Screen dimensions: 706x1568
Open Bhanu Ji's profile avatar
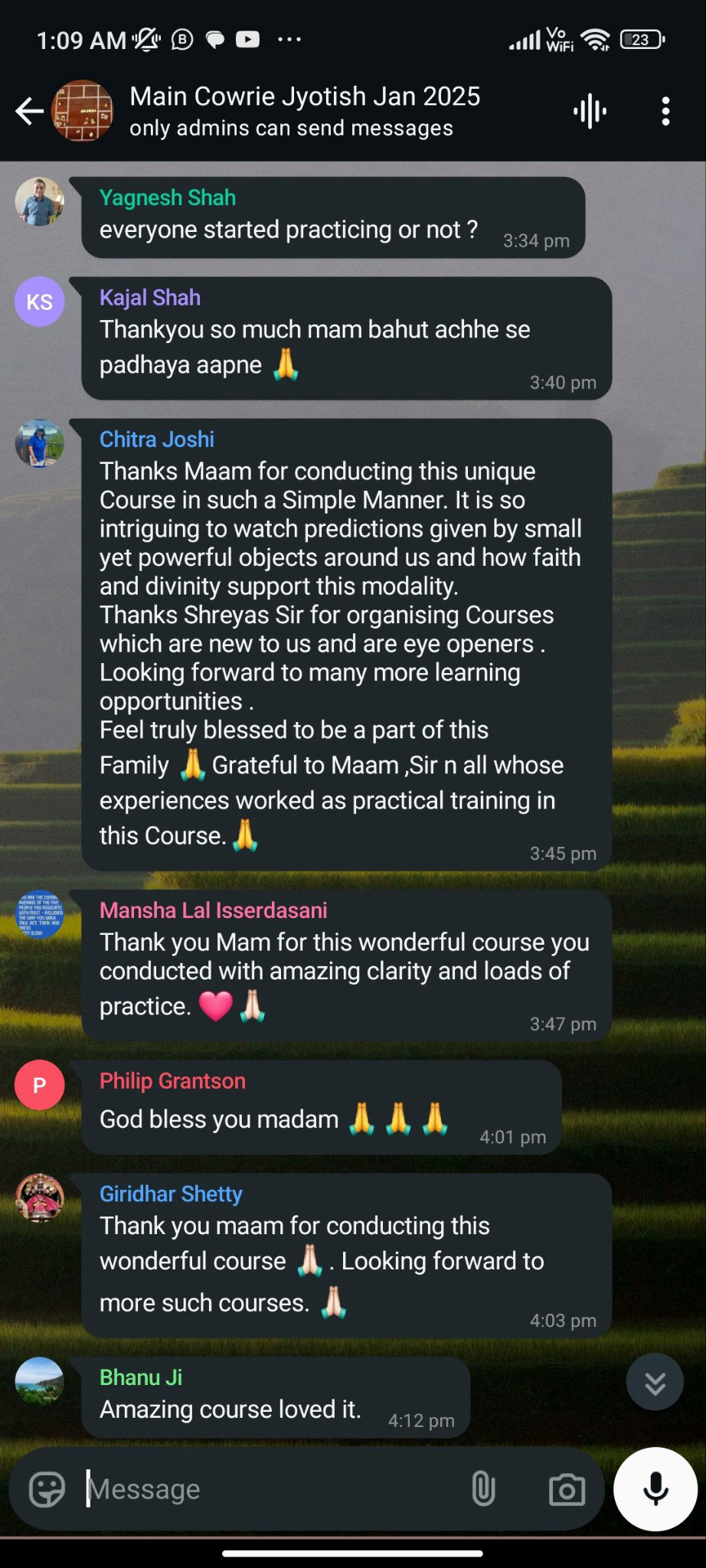point(39,1381)
